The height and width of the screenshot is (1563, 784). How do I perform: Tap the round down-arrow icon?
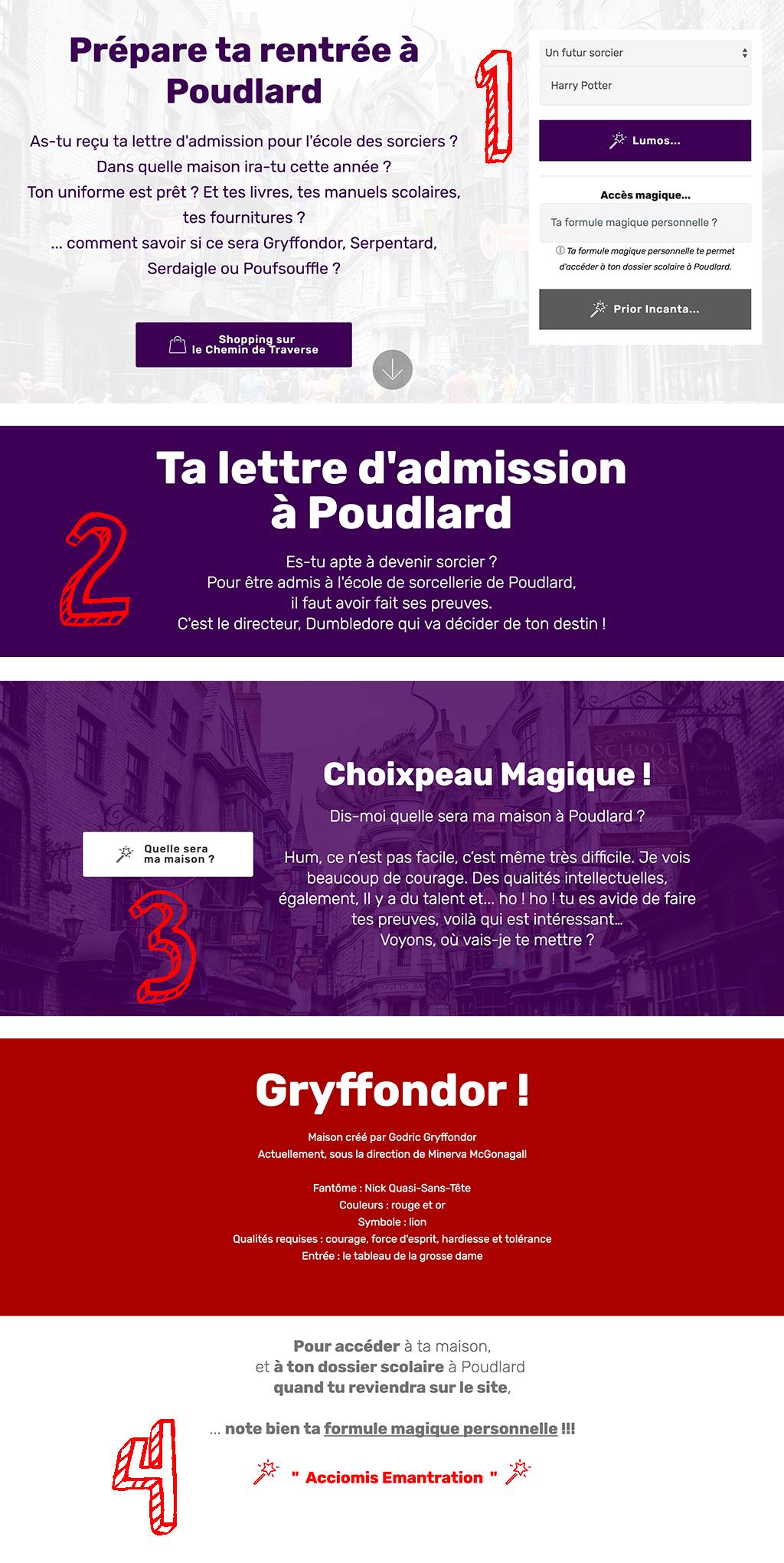(x=392, y=370)
